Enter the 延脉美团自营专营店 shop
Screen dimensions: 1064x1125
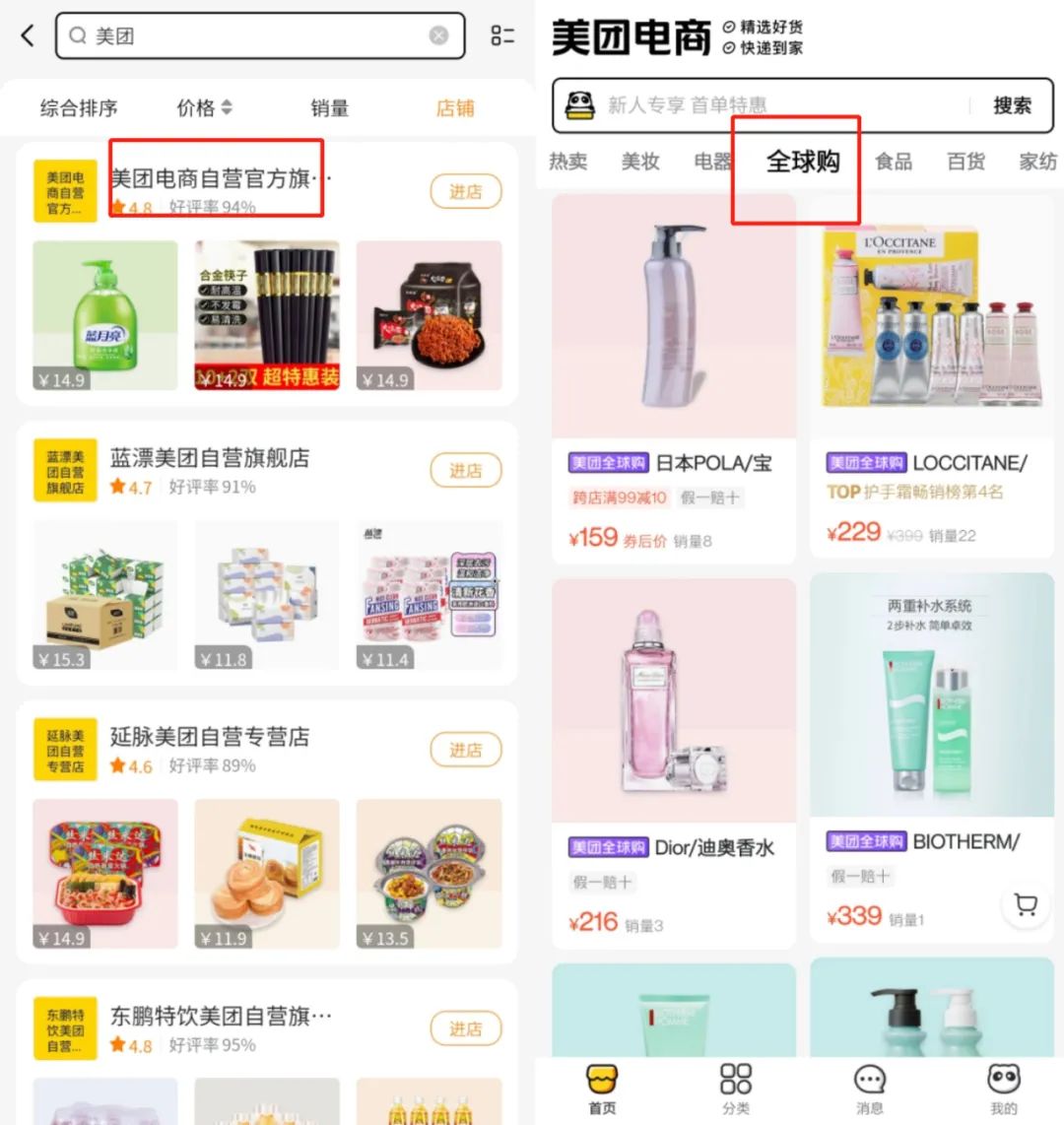tap(465, 750)
